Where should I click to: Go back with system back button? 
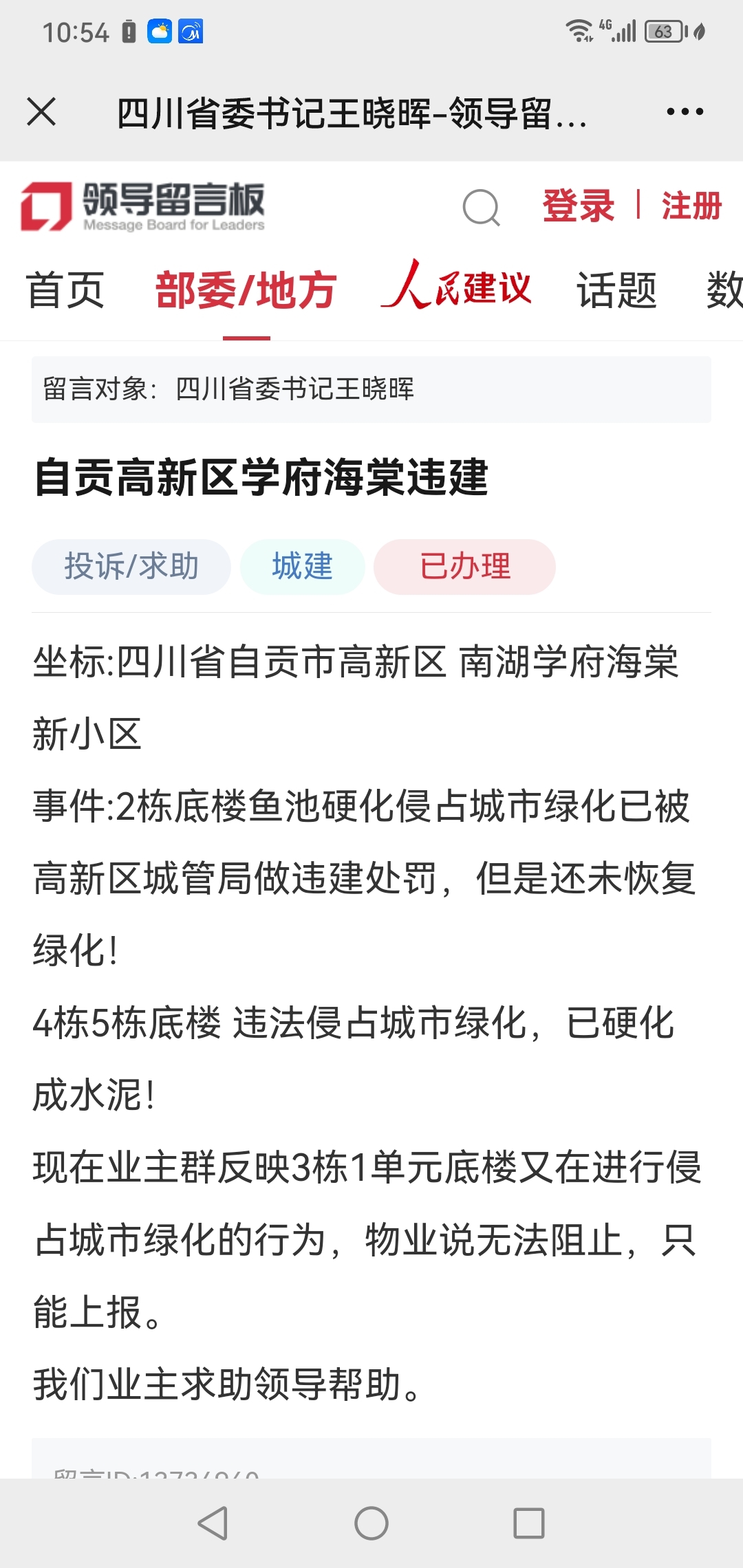point(213,1523)
